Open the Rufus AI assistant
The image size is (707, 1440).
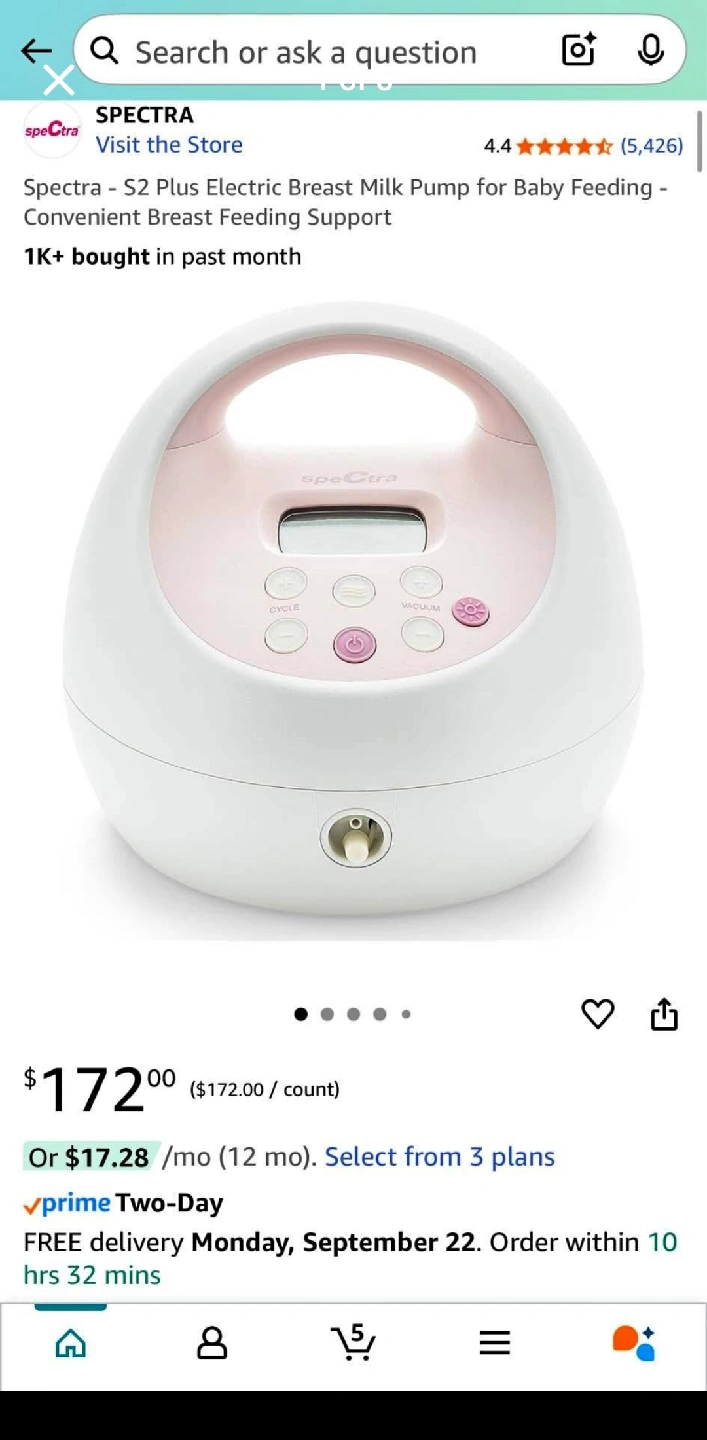pyautogui.click(x=634, y=1343)
